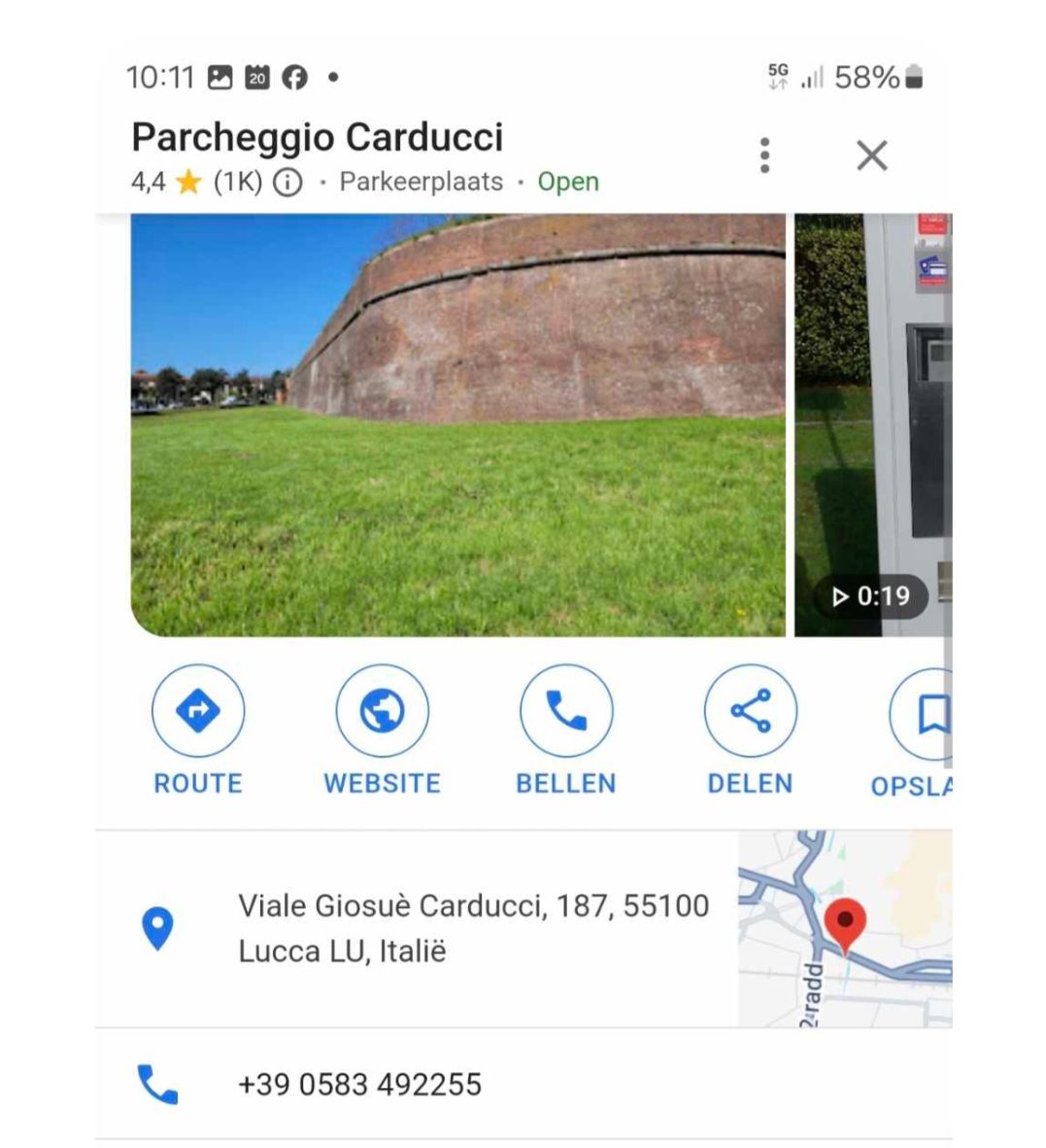Close the Parcheggio Carducci place sheet
Viewport: 1046px width, 1148px height.
pyautogui.click(x=871, y=155)
